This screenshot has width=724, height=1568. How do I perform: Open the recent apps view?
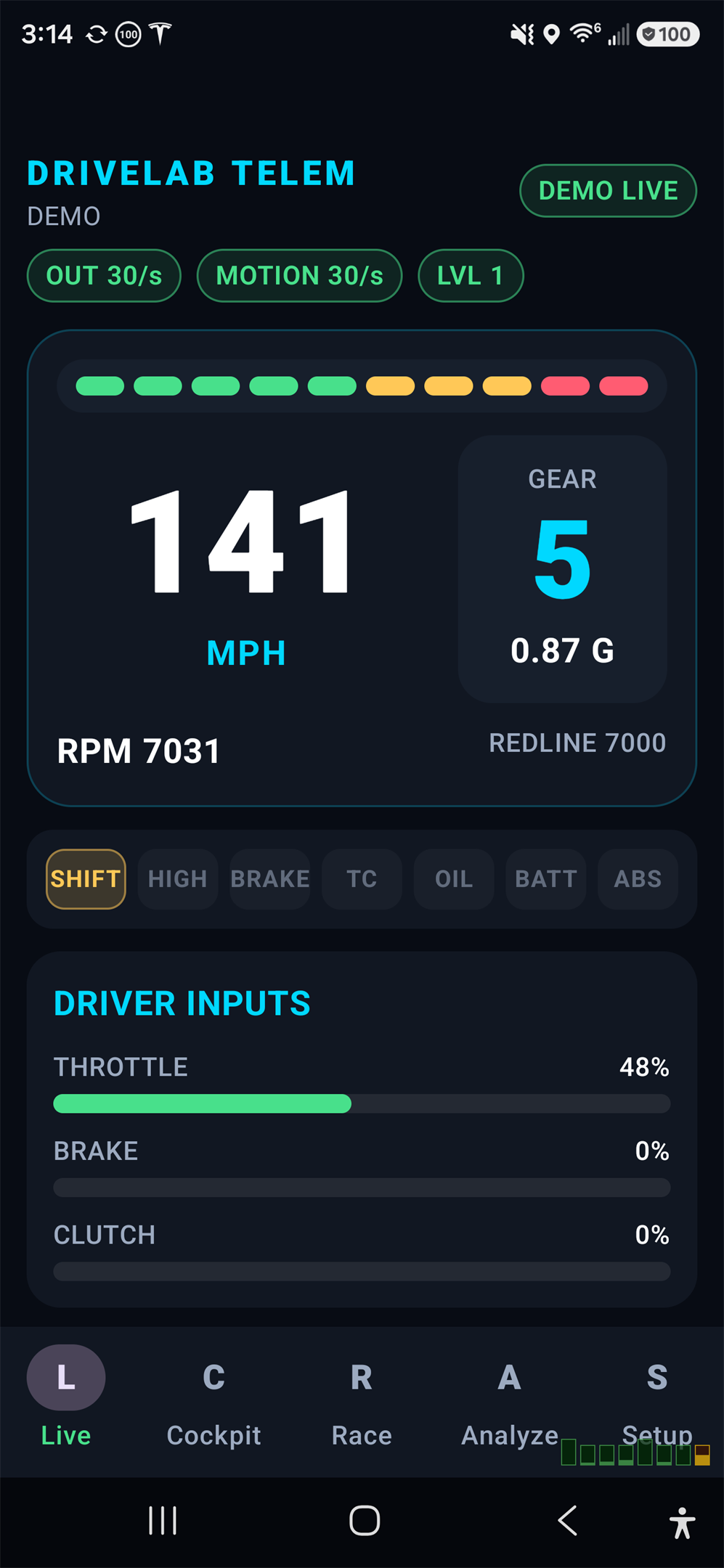[163, 1521]
